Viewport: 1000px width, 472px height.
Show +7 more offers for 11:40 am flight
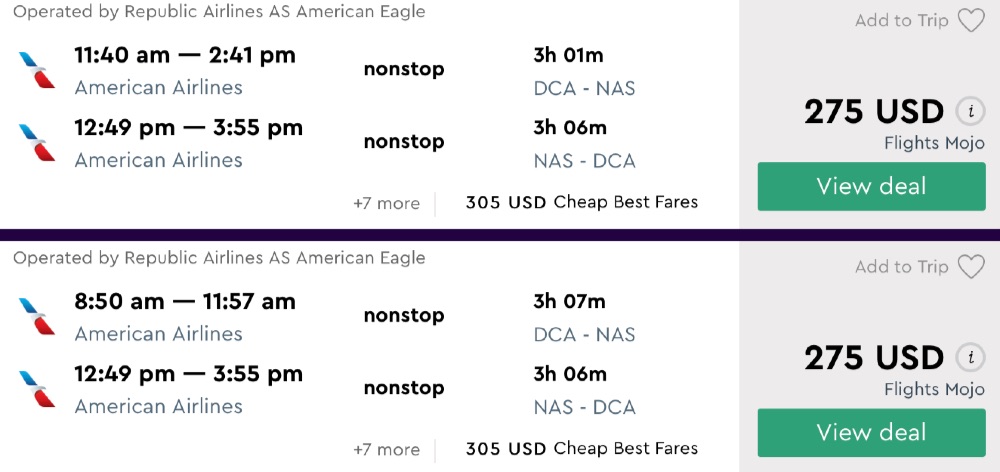(386, 203)
